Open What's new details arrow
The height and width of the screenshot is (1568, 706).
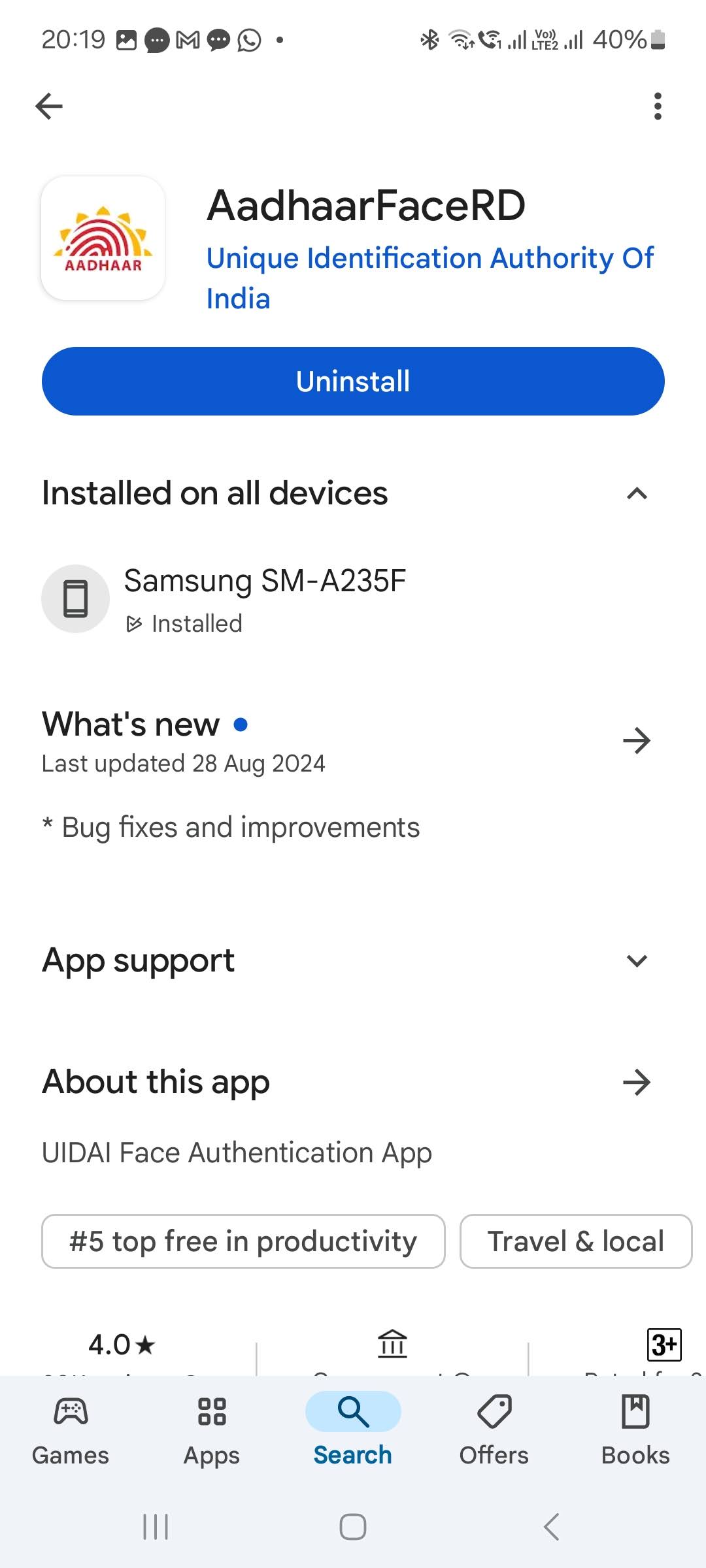pos(637,741)
